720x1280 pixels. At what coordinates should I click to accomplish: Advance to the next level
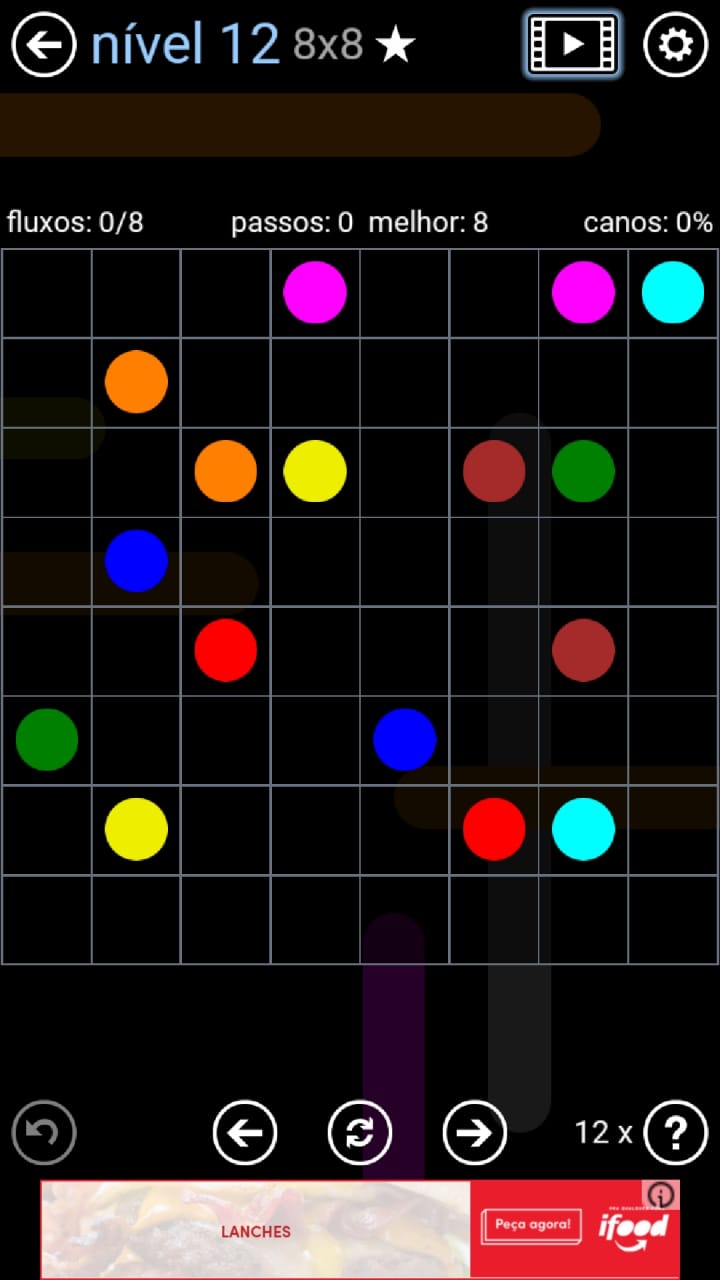(x=475, y=1133)
